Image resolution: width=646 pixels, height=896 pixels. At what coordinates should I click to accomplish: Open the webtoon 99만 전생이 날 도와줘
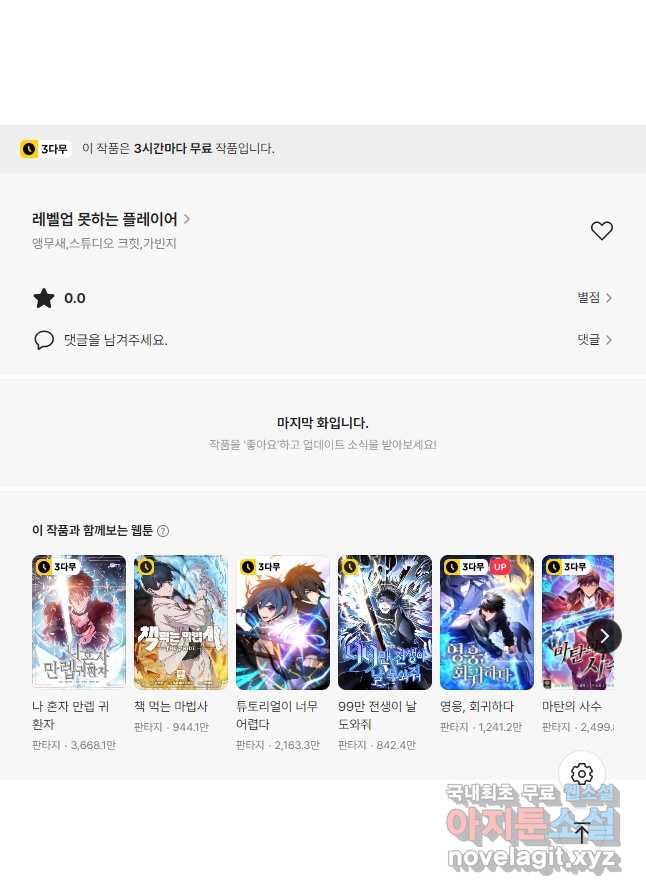(385, 622)
